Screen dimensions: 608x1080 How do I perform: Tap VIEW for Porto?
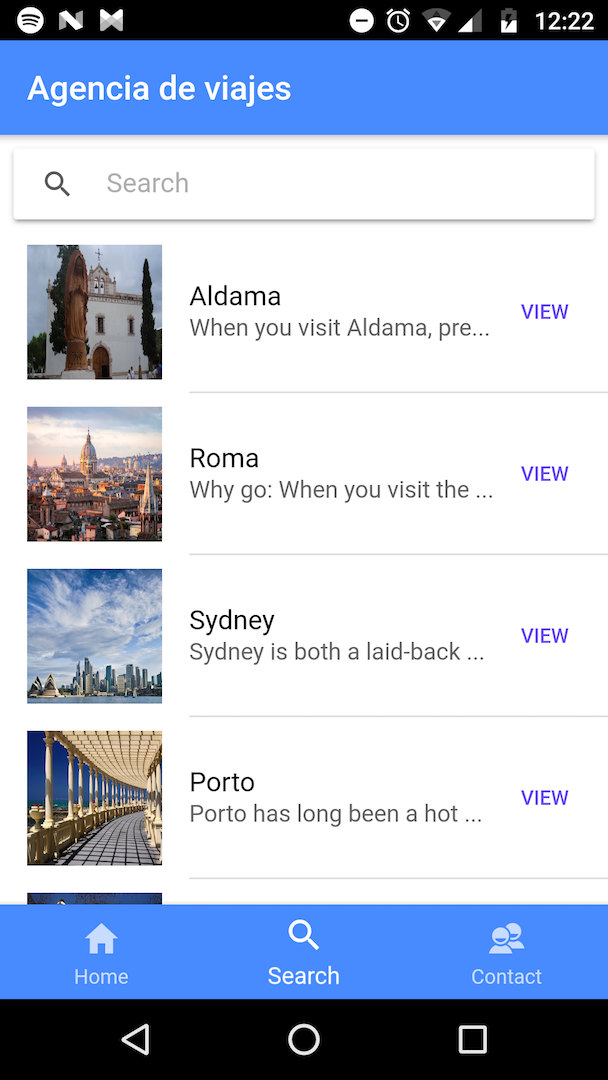pyautogui.click(x=544, y=798)
